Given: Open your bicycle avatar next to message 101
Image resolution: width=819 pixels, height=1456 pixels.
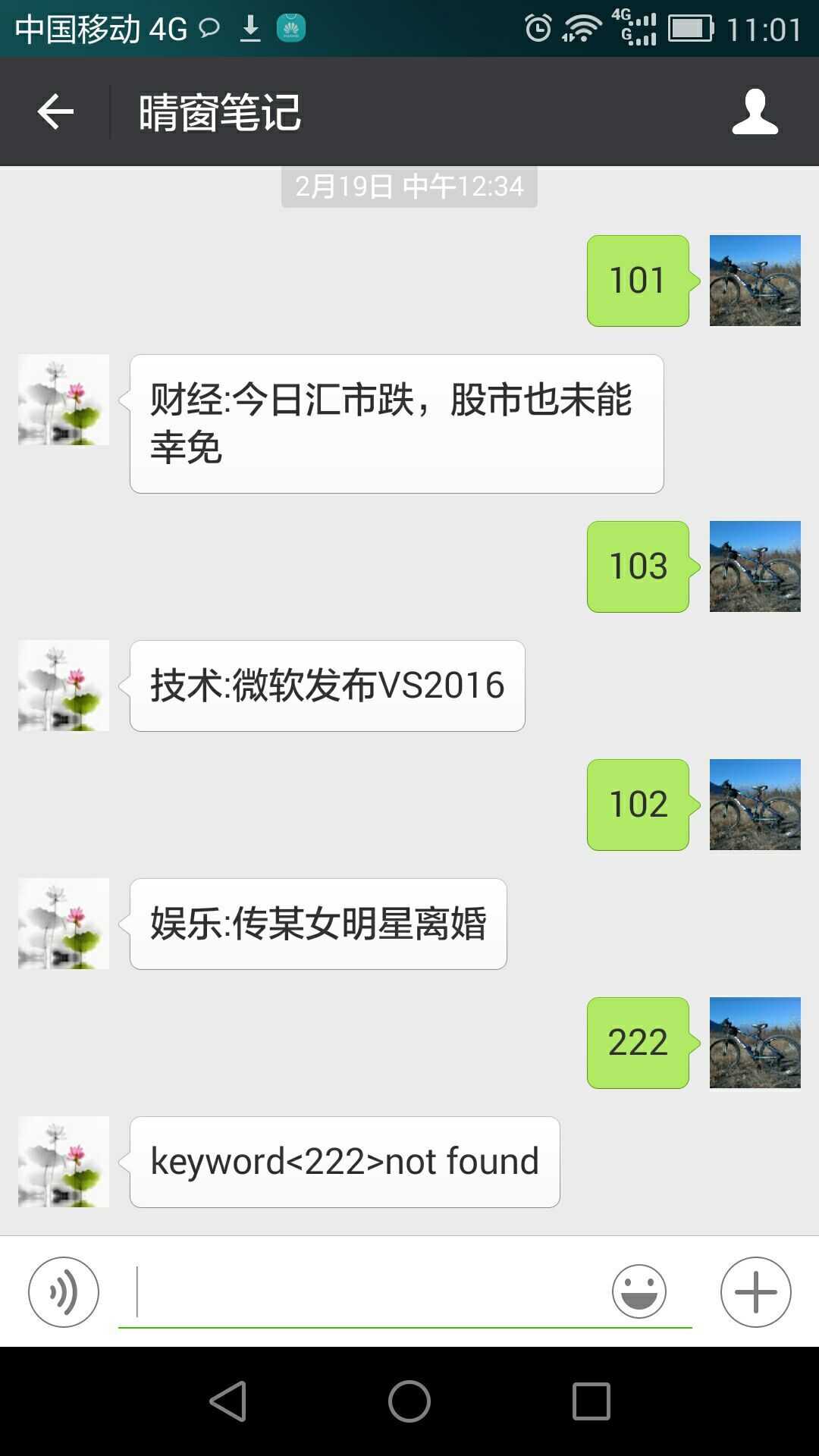Looking at the screenshot, I should point(755,281).
